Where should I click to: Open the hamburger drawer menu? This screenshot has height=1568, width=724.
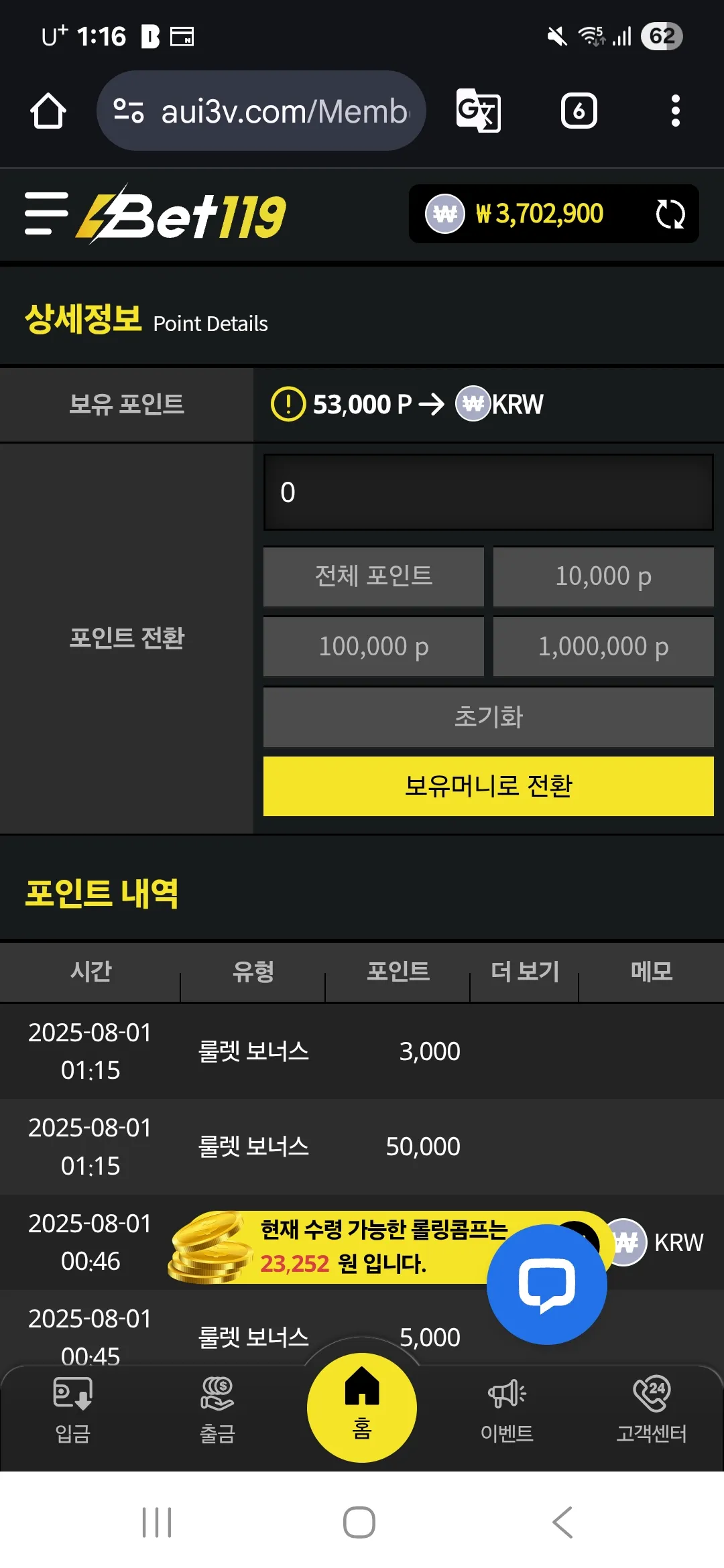point(46,214)
